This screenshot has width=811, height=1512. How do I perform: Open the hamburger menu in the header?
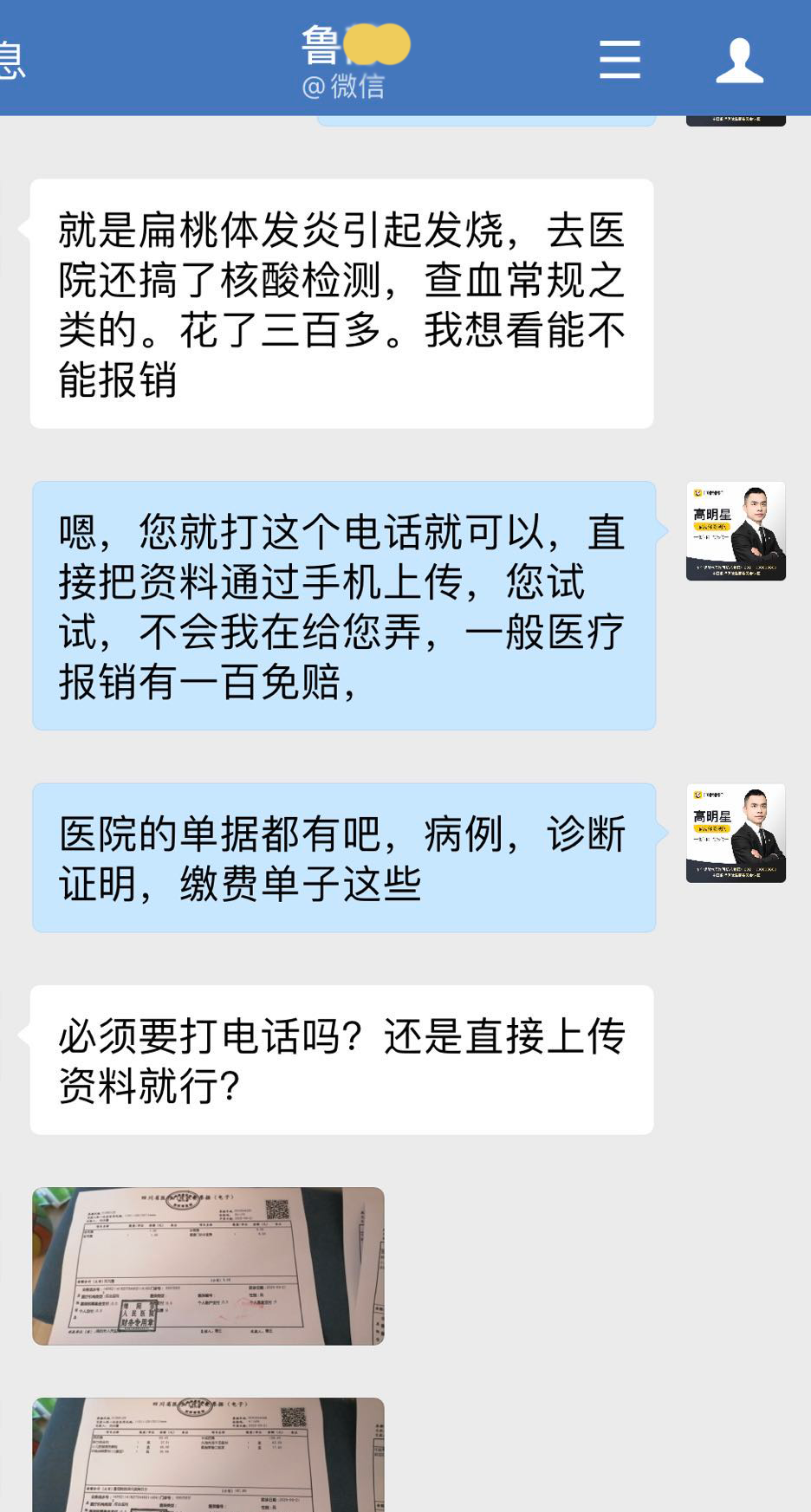point(620,59)
